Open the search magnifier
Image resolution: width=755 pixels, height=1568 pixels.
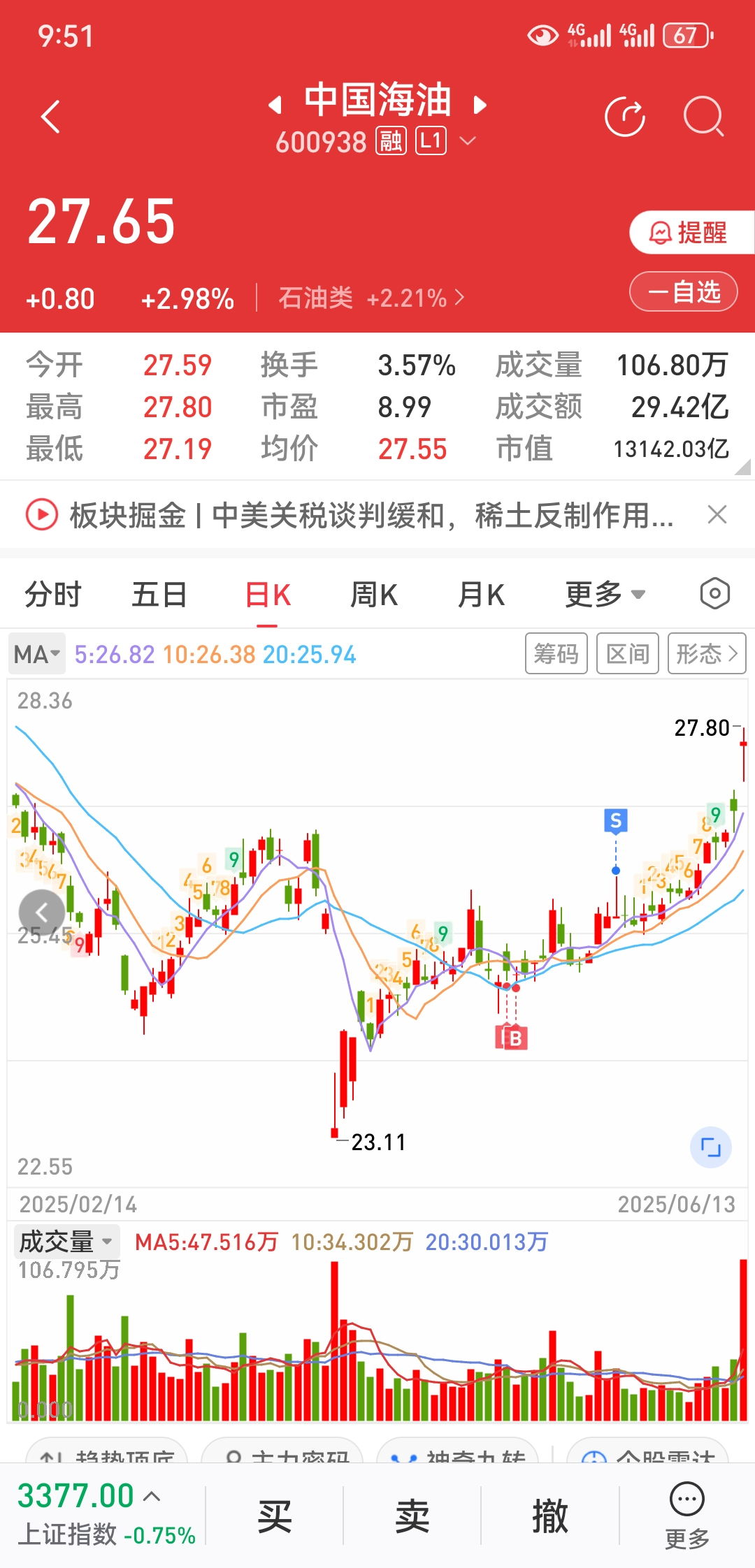click(x=703, y=117)
